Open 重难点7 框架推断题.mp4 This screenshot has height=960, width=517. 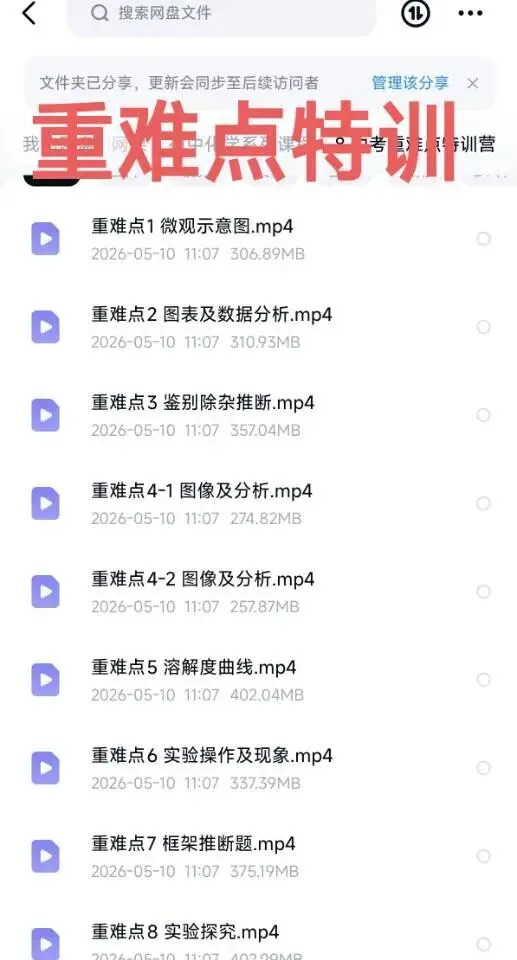[258, 856]
